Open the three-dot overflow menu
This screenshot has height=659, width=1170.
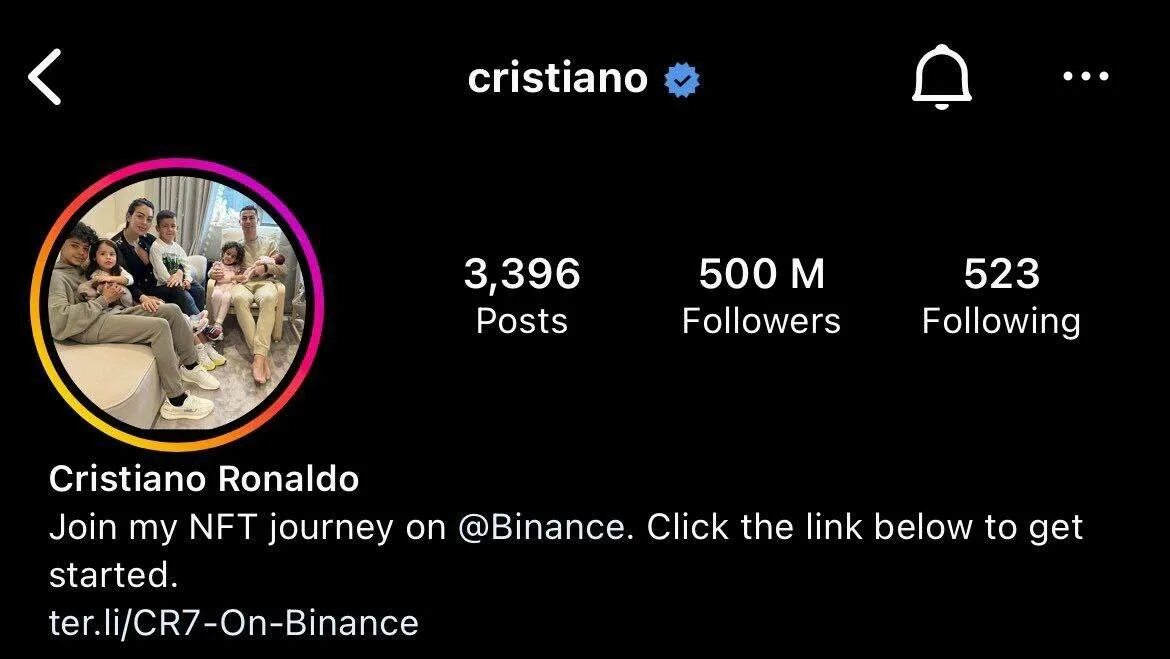click(1086, 77)
